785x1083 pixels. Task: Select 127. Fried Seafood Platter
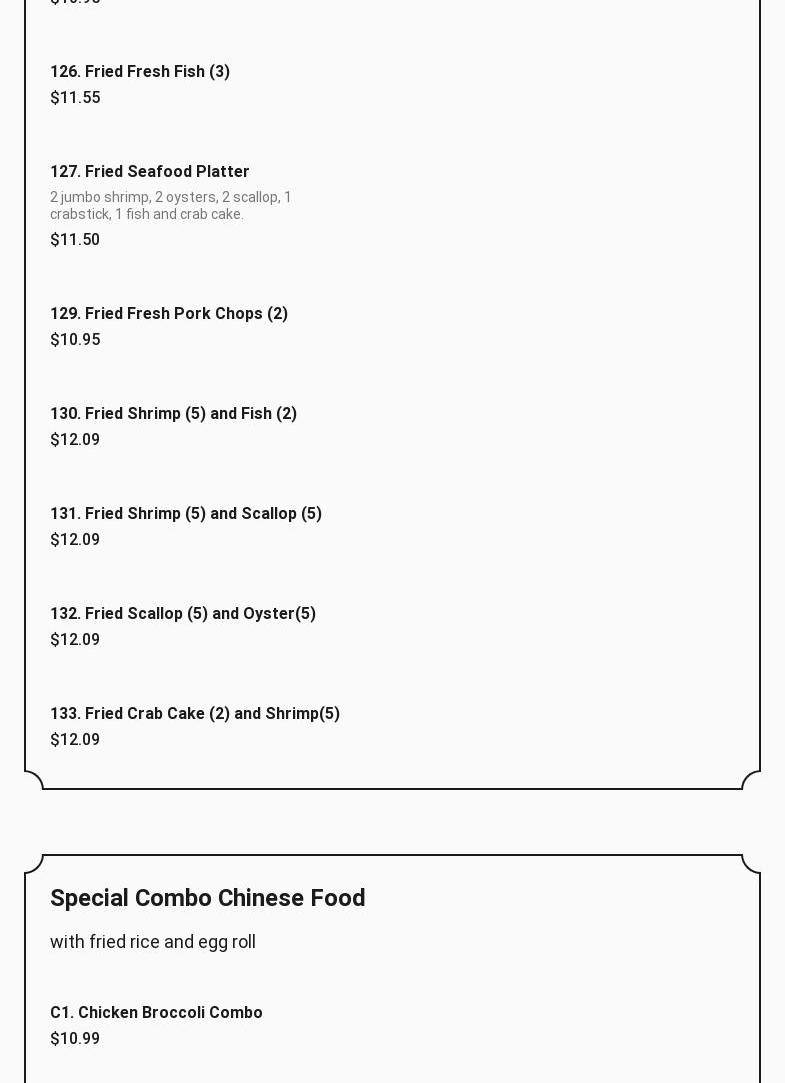point(150,172)
